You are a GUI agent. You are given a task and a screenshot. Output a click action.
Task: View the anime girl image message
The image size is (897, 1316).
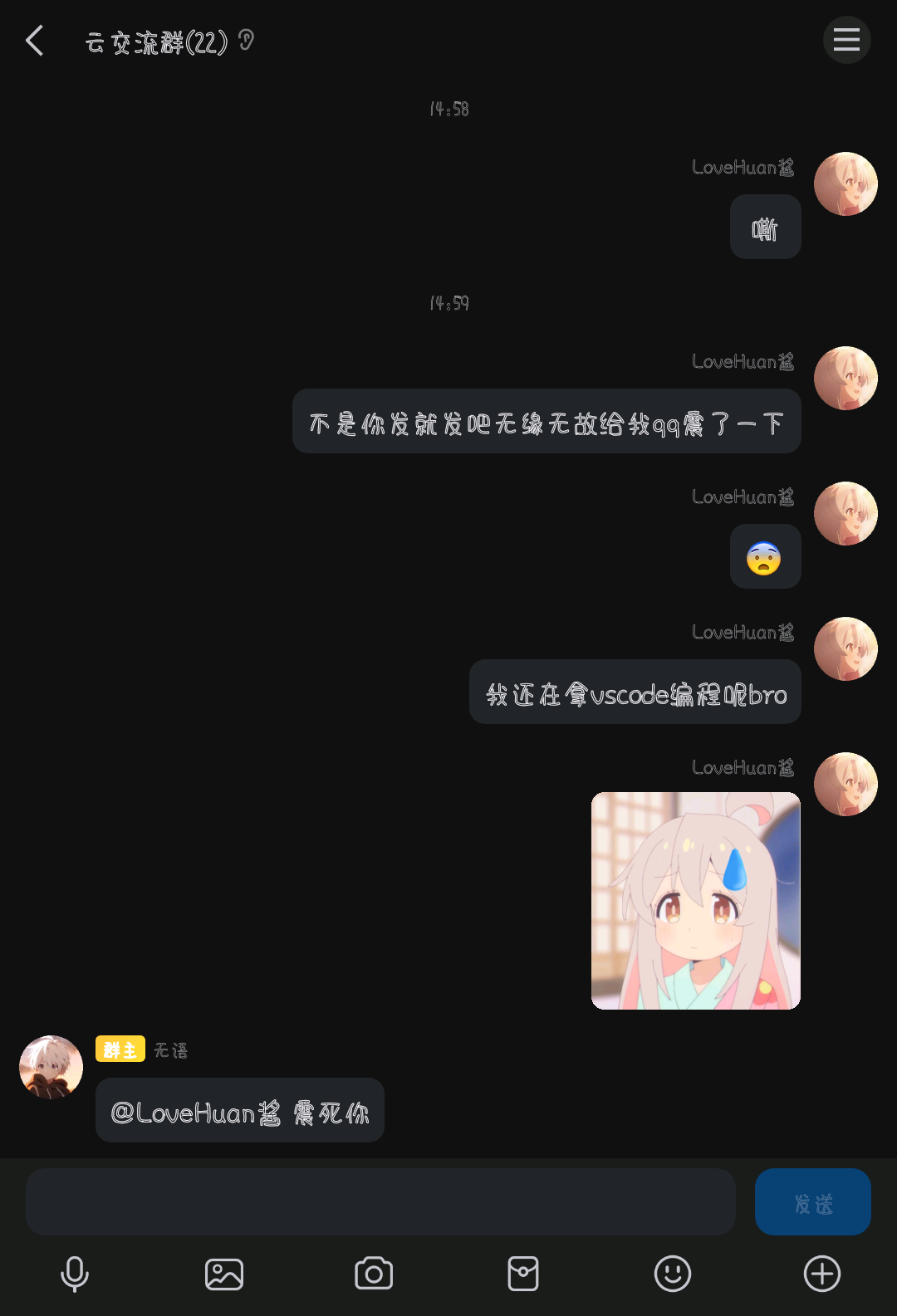point(695,900)
